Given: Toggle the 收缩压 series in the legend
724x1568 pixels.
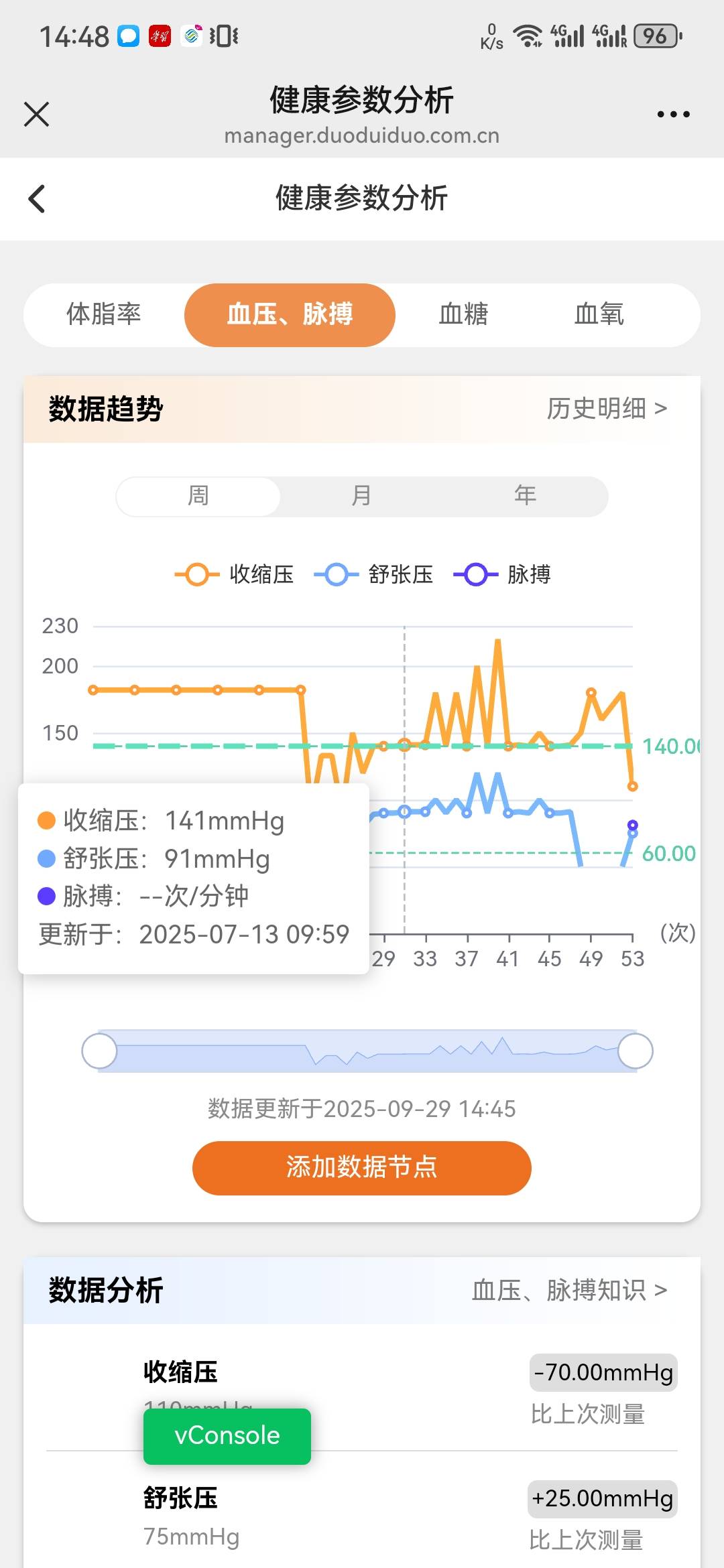Looking at the screenshot, I should pyautogui.click(x=235, y=574).
